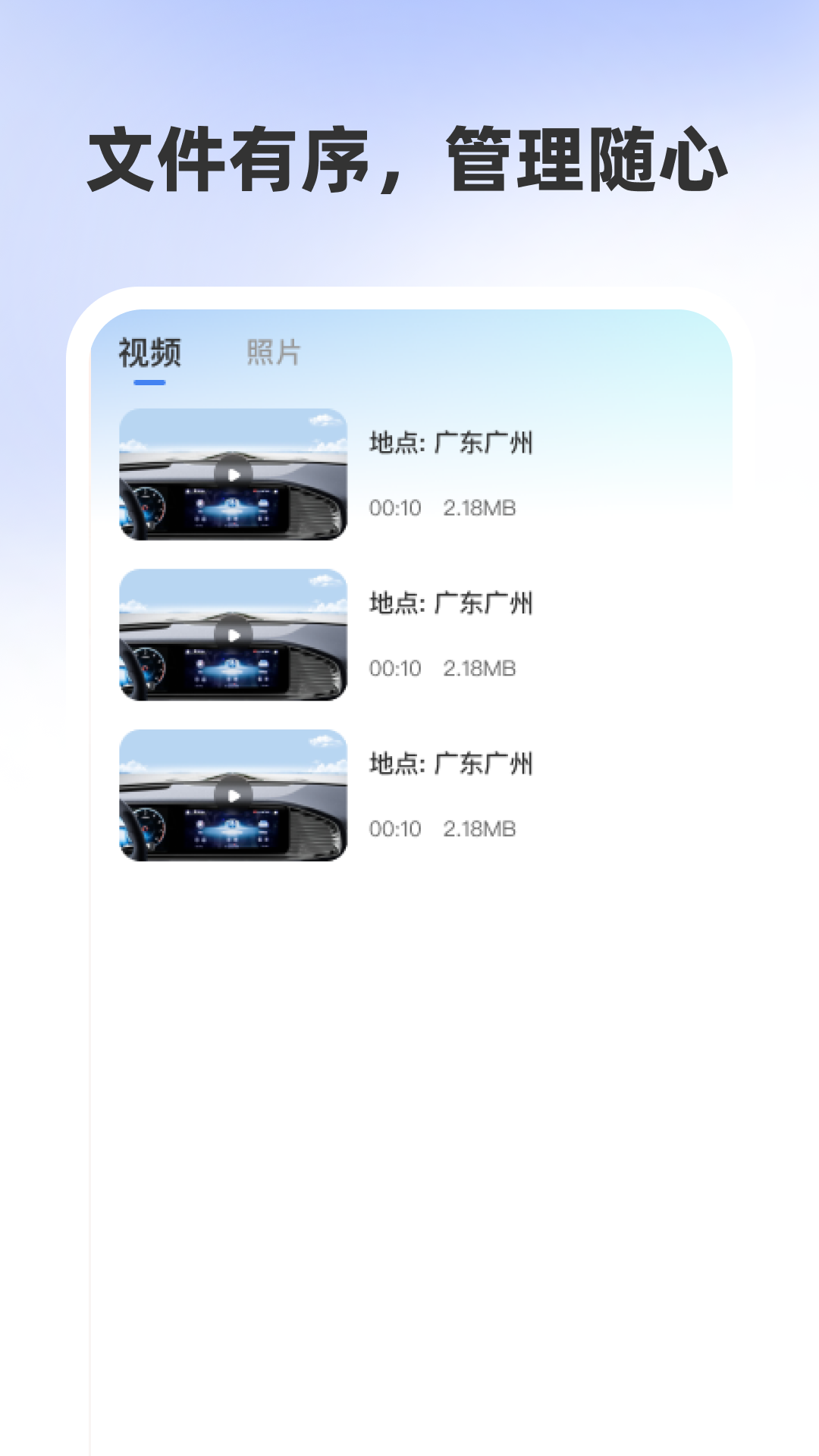
Task: Tap the 00:10 duration of the first video
Action: tap(394, 509)
